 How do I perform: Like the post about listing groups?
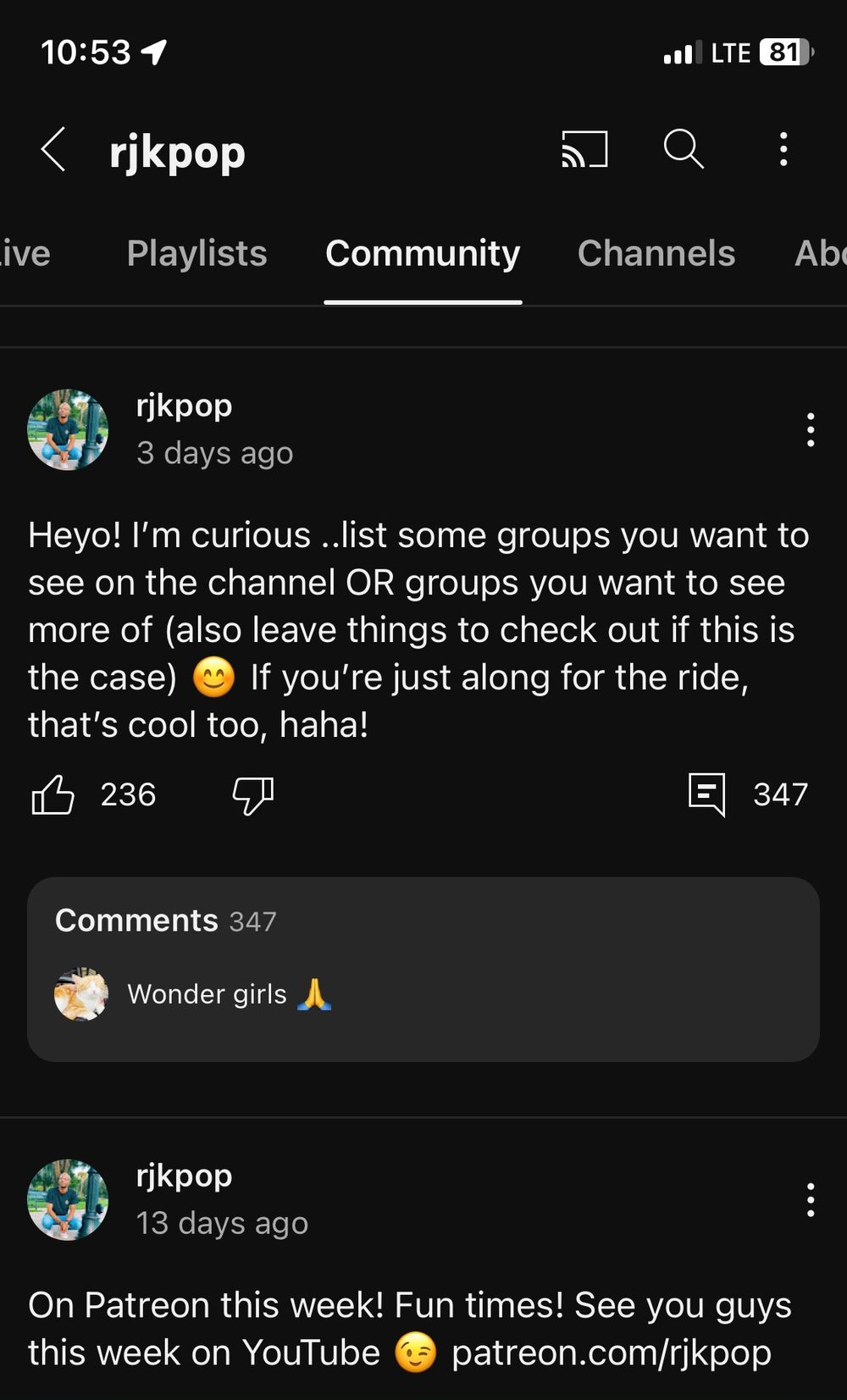point(53,794)
